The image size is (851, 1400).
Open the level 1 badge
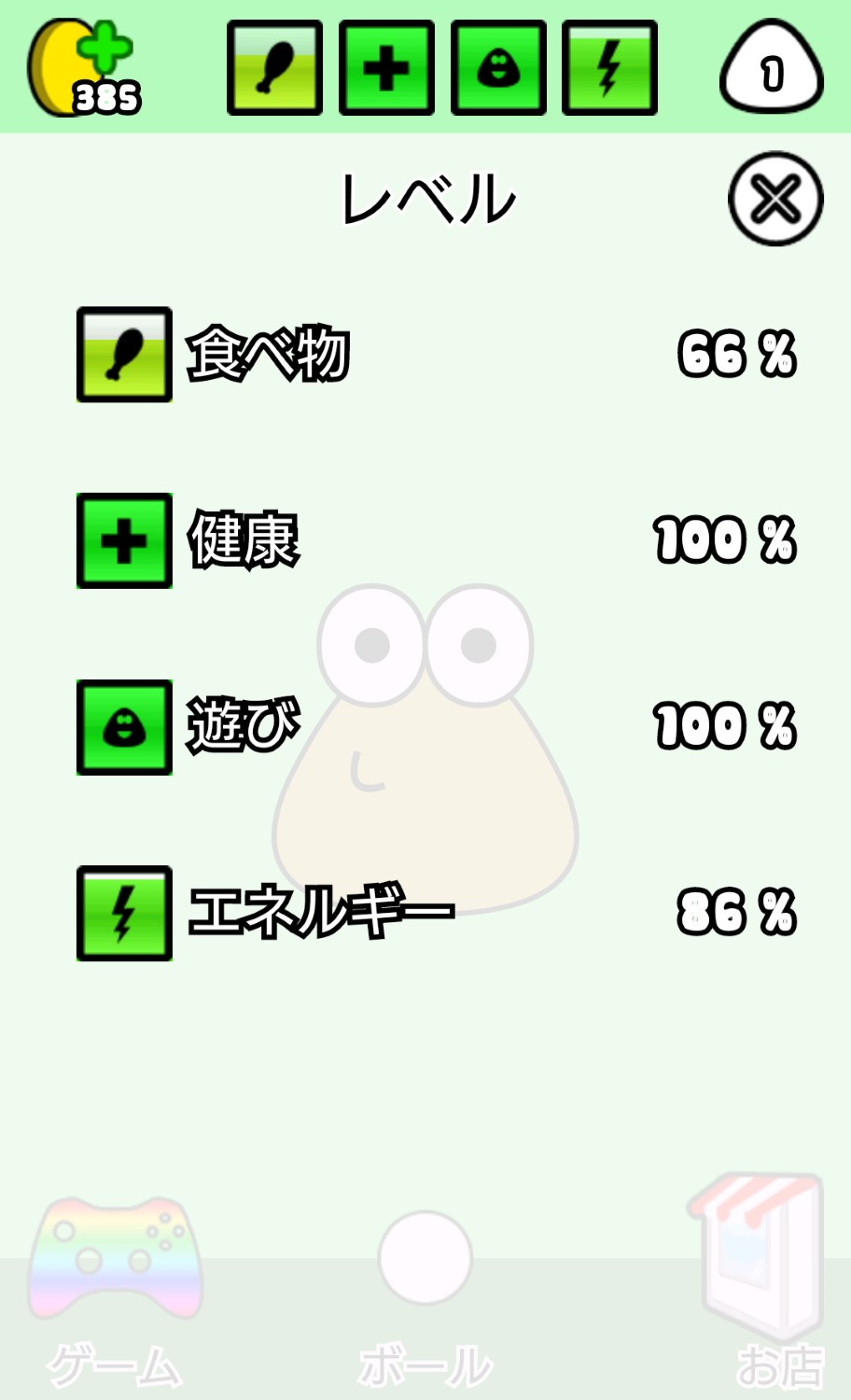point(771,71)
